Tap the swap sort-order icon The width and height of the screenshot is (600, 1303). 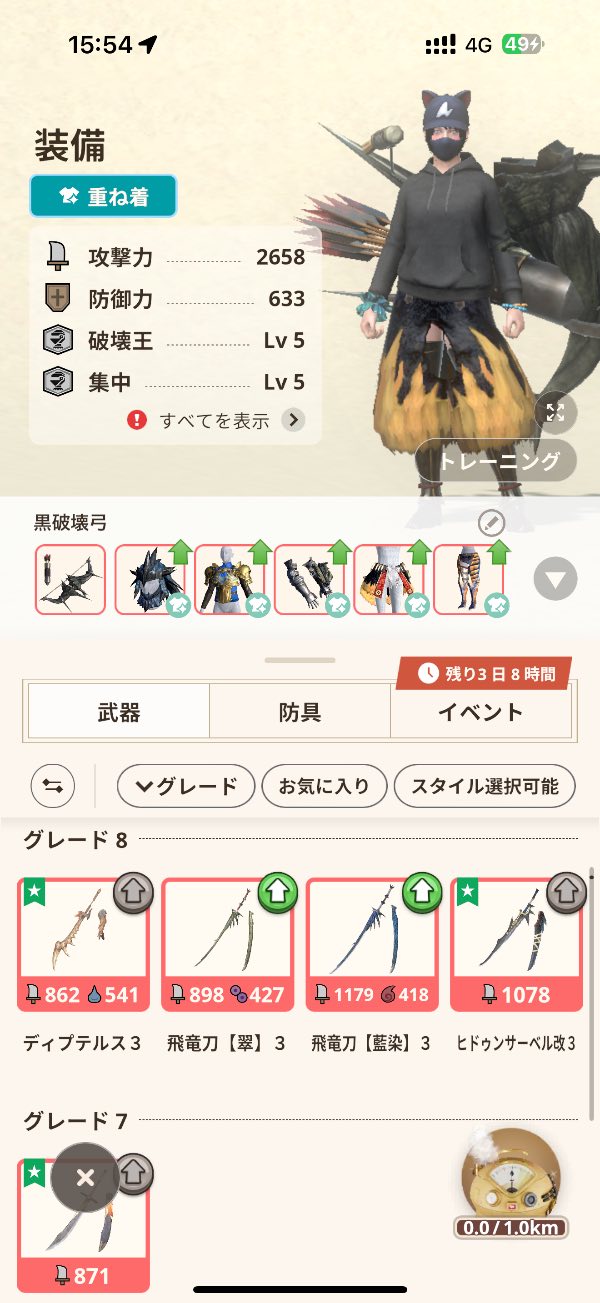pos(53,787)
